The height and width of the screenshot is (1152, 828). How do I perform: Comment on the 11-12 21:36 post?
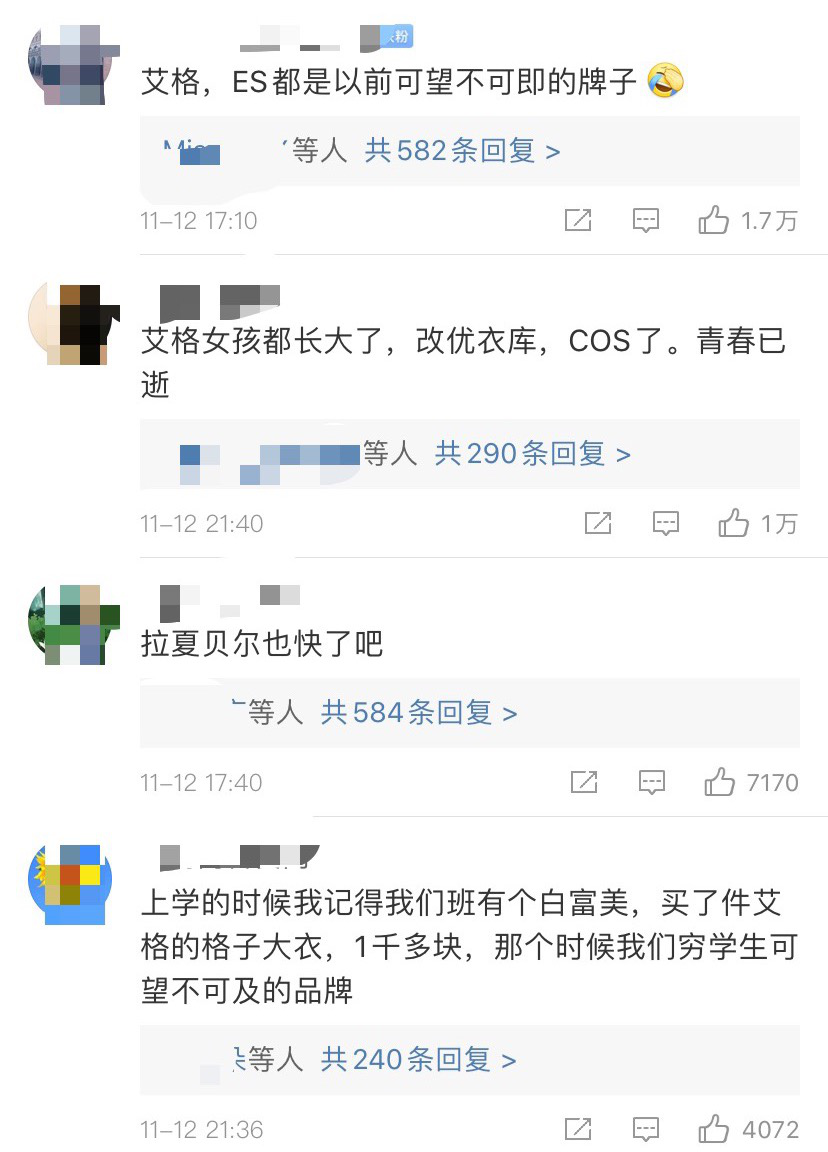pos(646,1129)
